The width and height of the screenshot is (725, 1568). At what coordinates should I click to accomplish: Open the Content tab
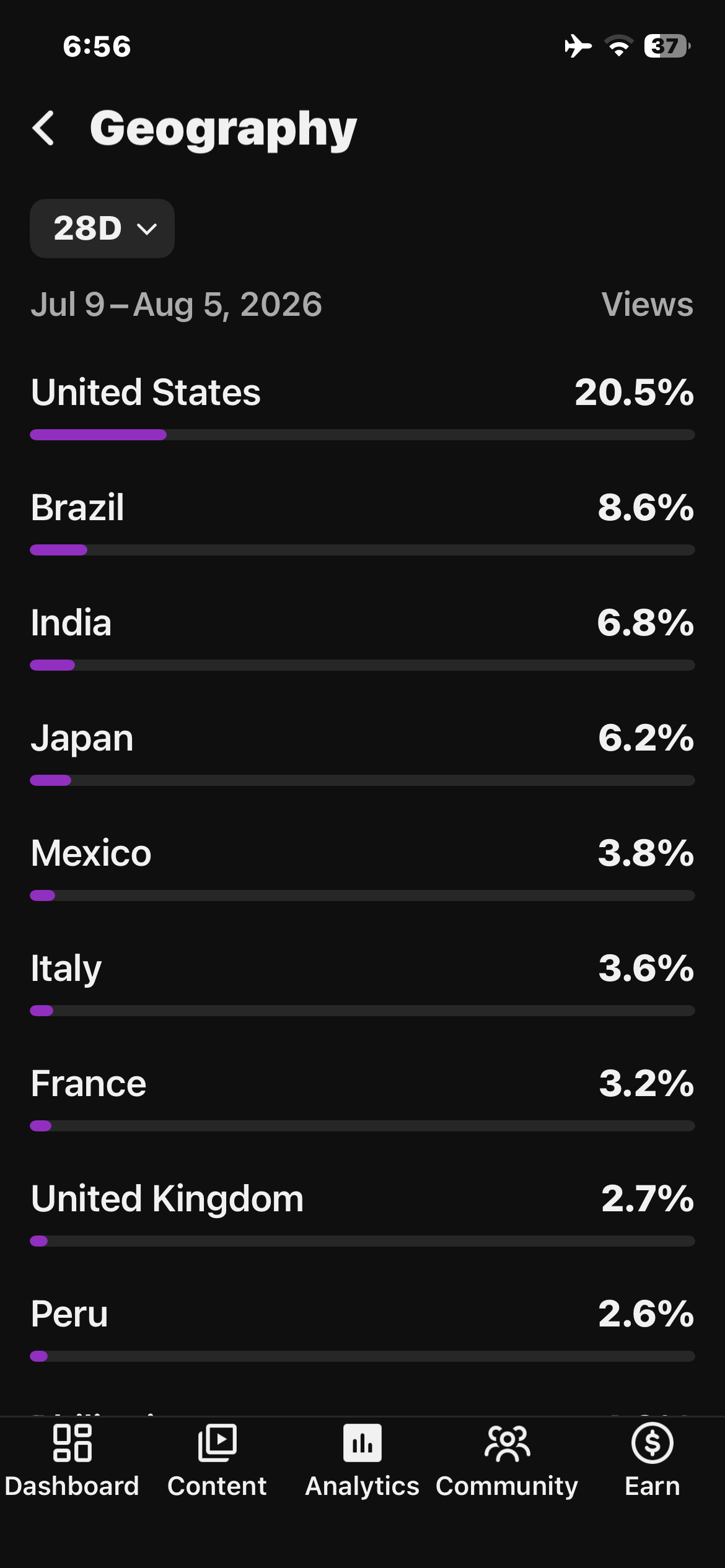click(x=217, y=1461)
